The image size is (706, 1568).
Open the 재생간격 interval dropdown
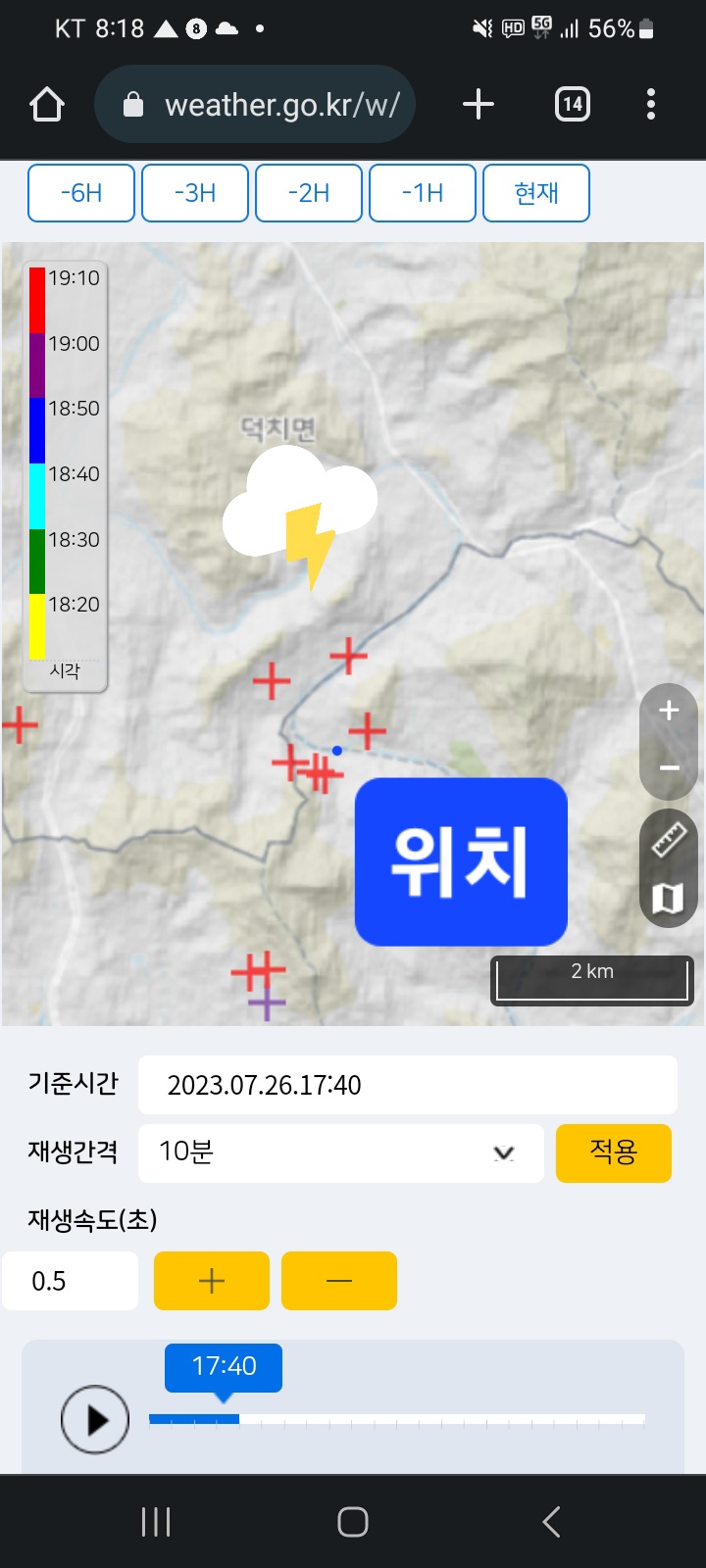[x=340, y=1153]
